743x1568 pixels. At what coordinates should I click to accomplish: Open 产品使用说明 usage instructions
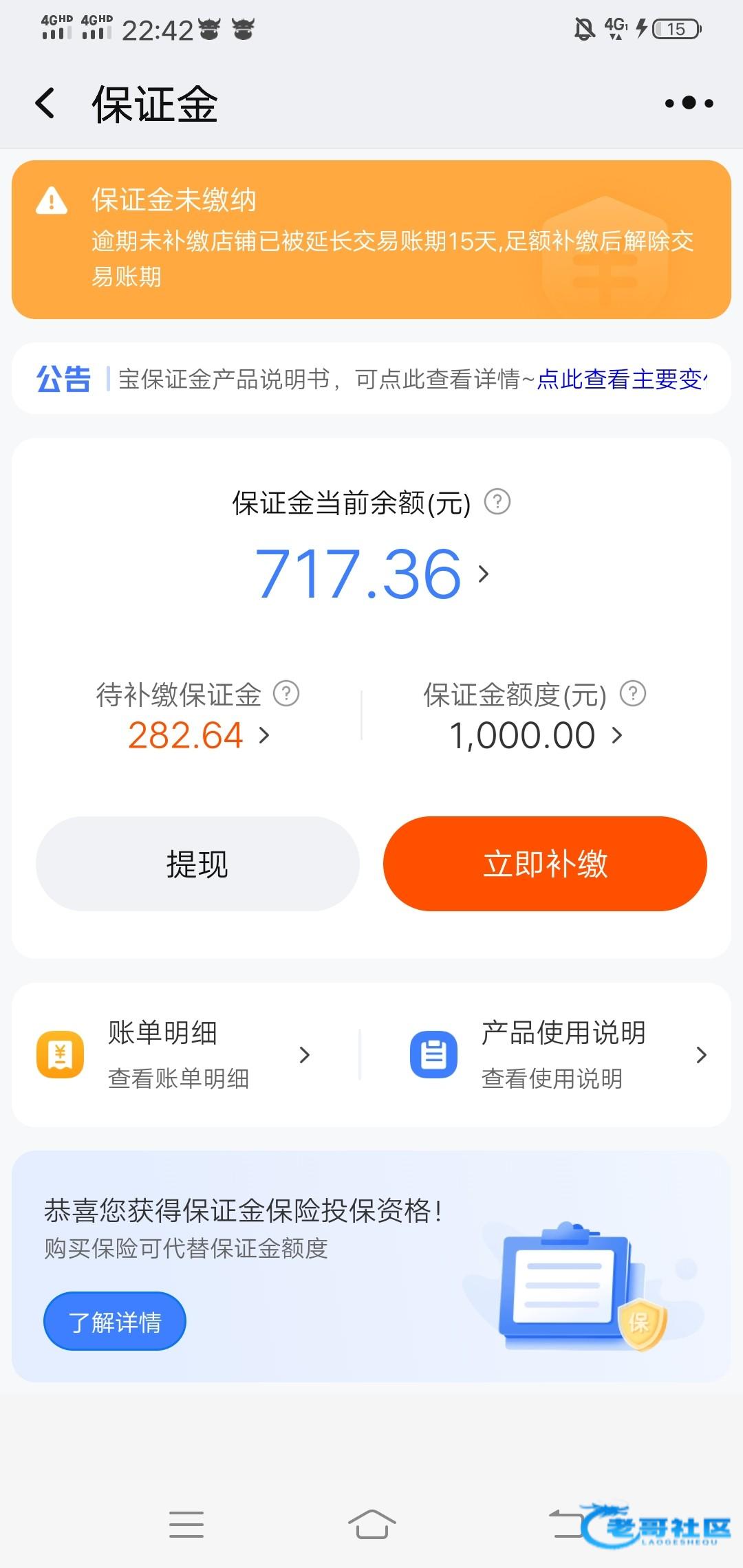coord(557,1054)
